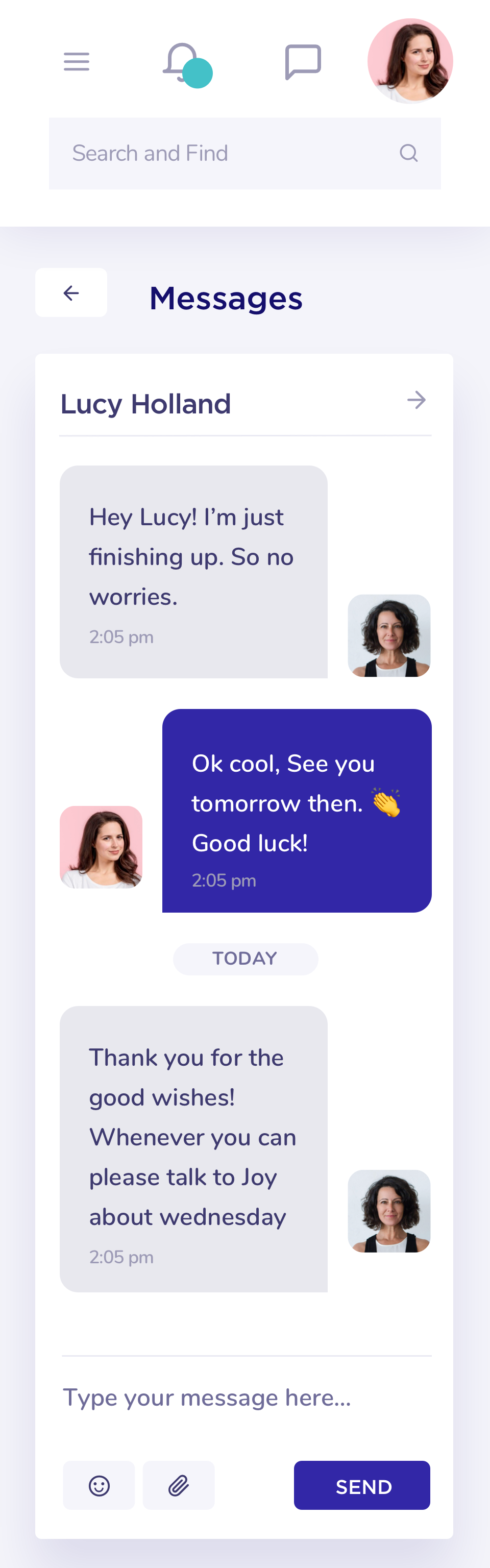Go back from Messages
Screen dimensions: 490x1568
71,293
